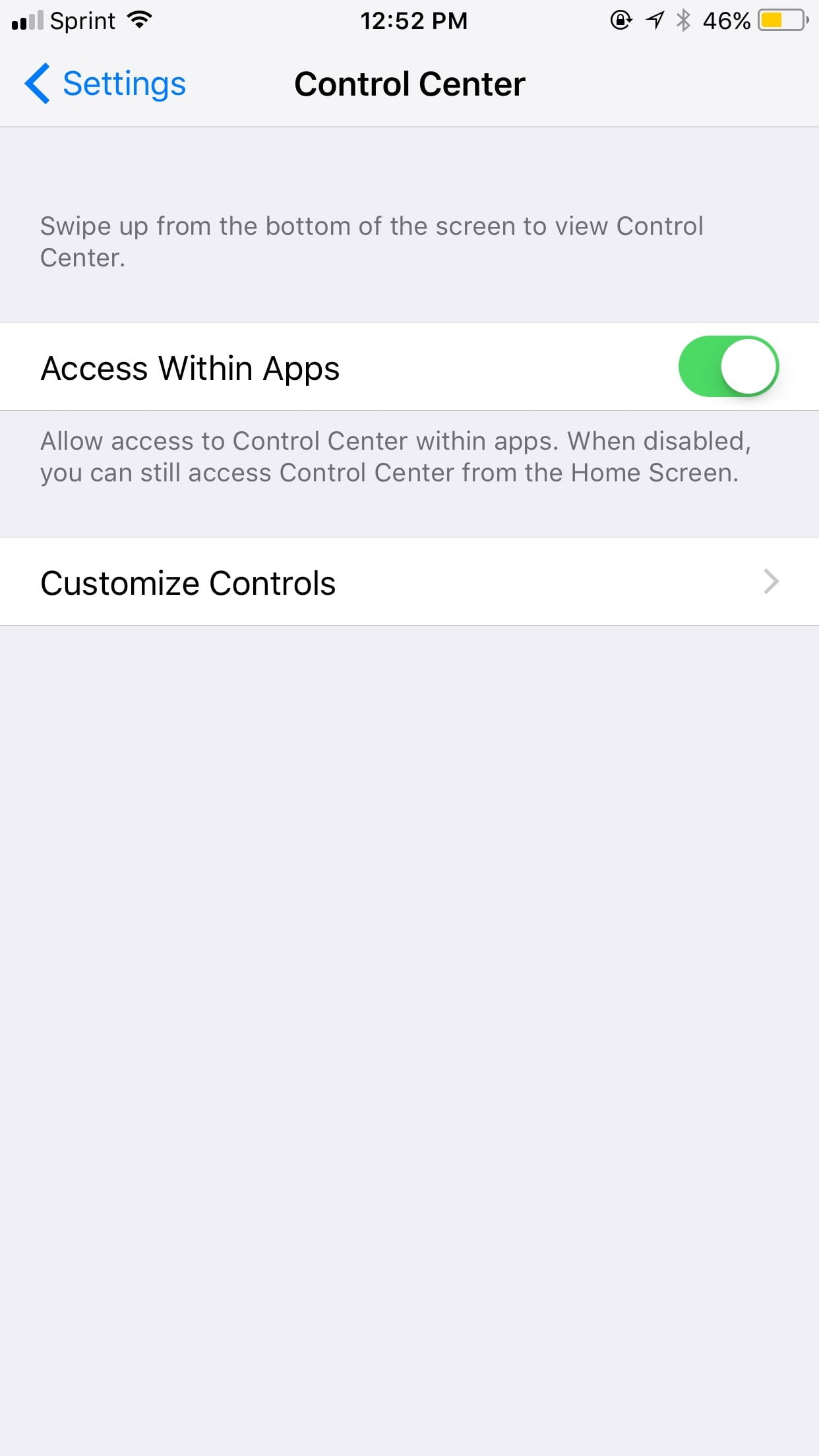This screenshot has height=1456, width=819.
Task: Disable the Access Within Apps switch
Action: tap(729, 367)
